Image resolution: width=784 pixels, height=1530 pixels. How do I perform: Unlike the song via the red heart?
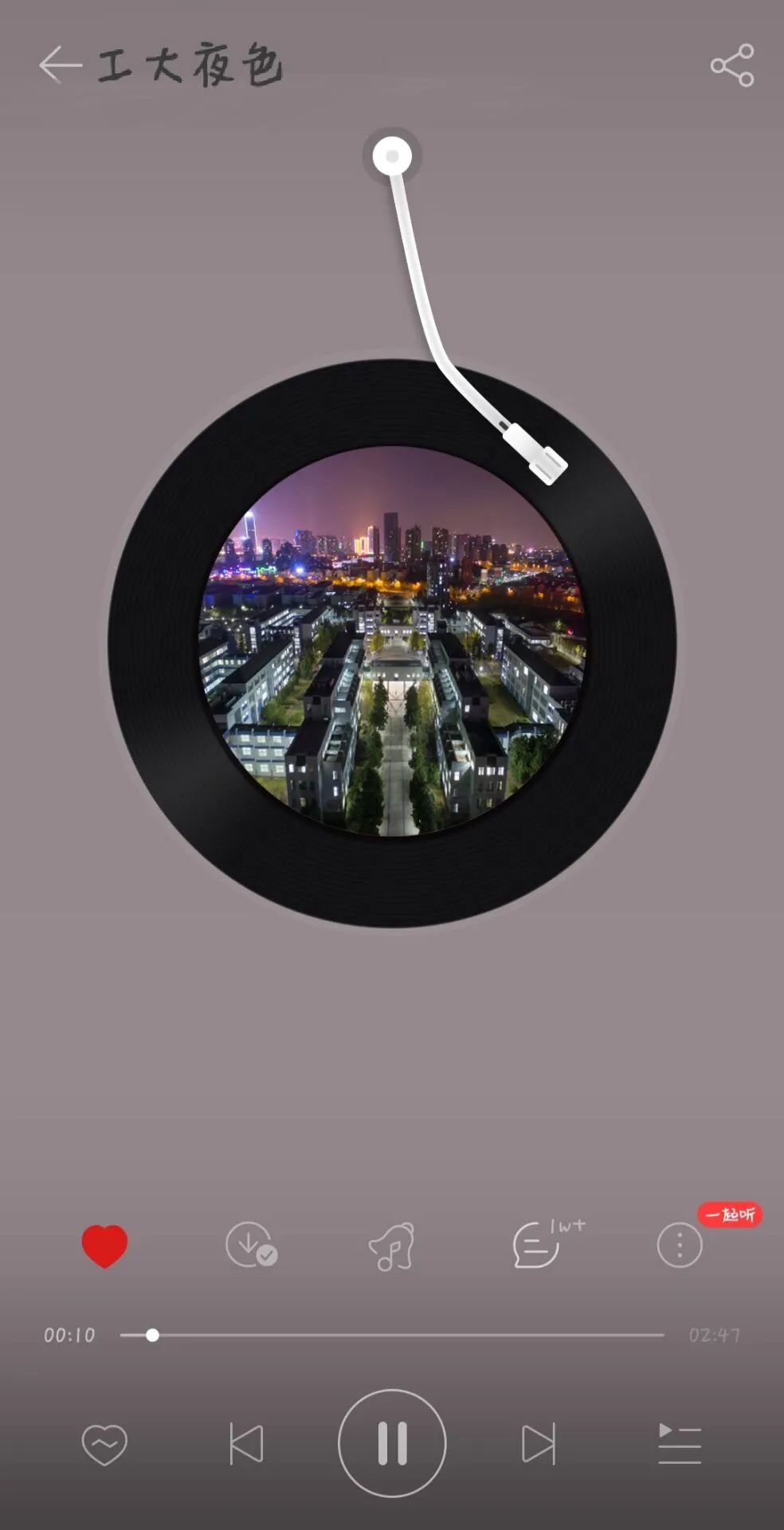tap(104, 1246)
